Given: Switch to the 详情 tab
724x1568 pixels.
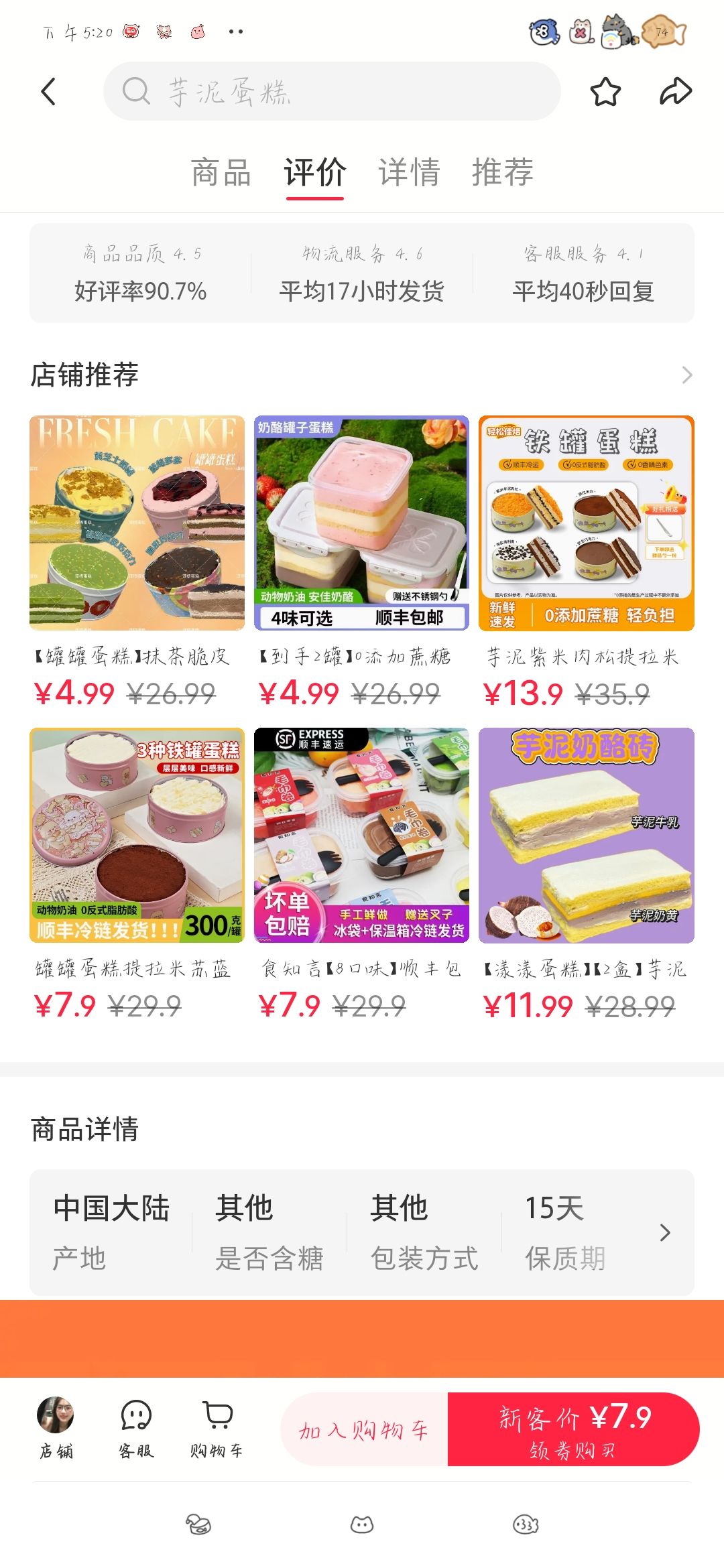Looking at the screenshot, I should click(409, 173).
